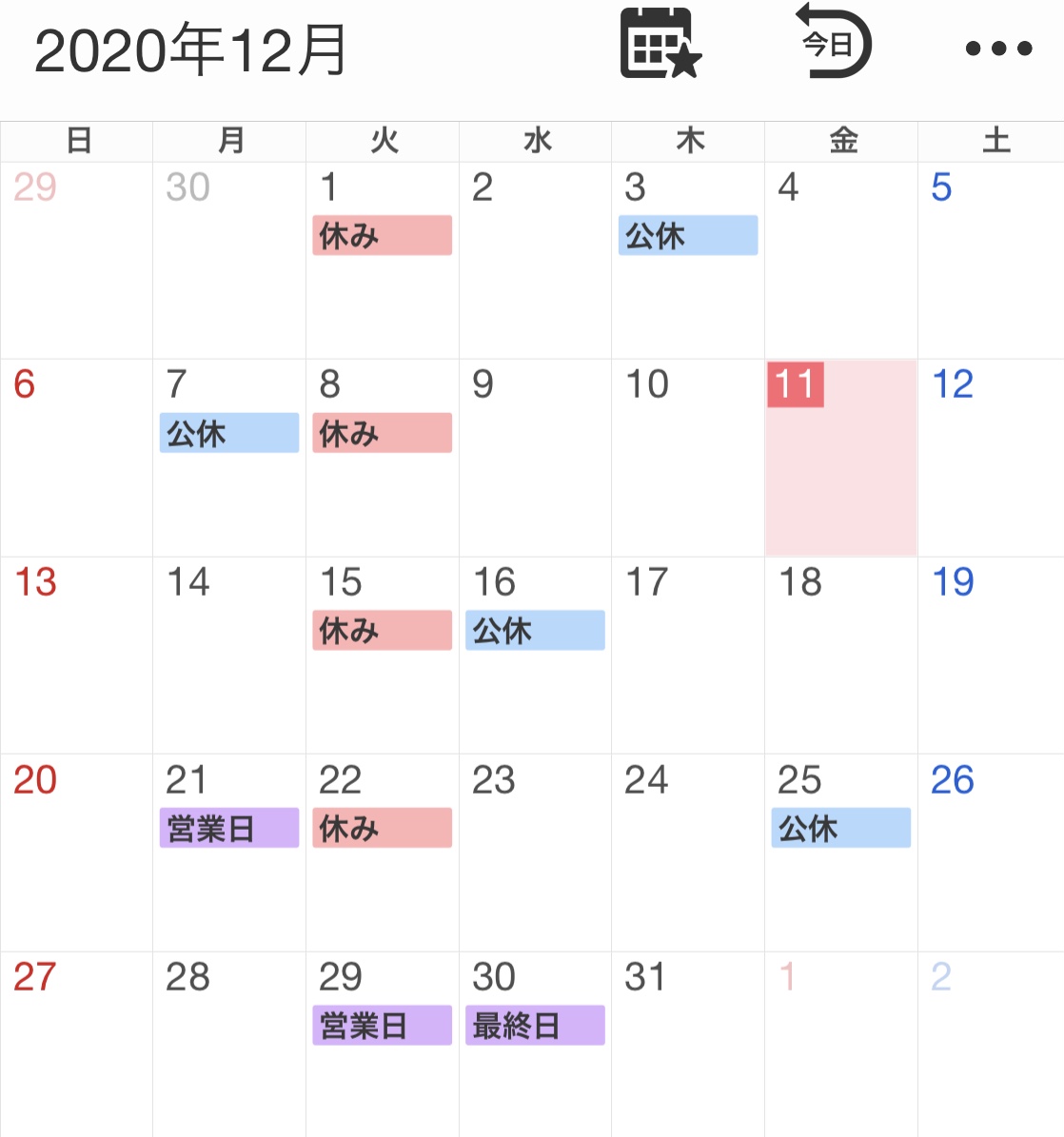Viewport: 1064px width, 1137px height.
Task: Select December 9 cell
Action: [x=535, y=459]
